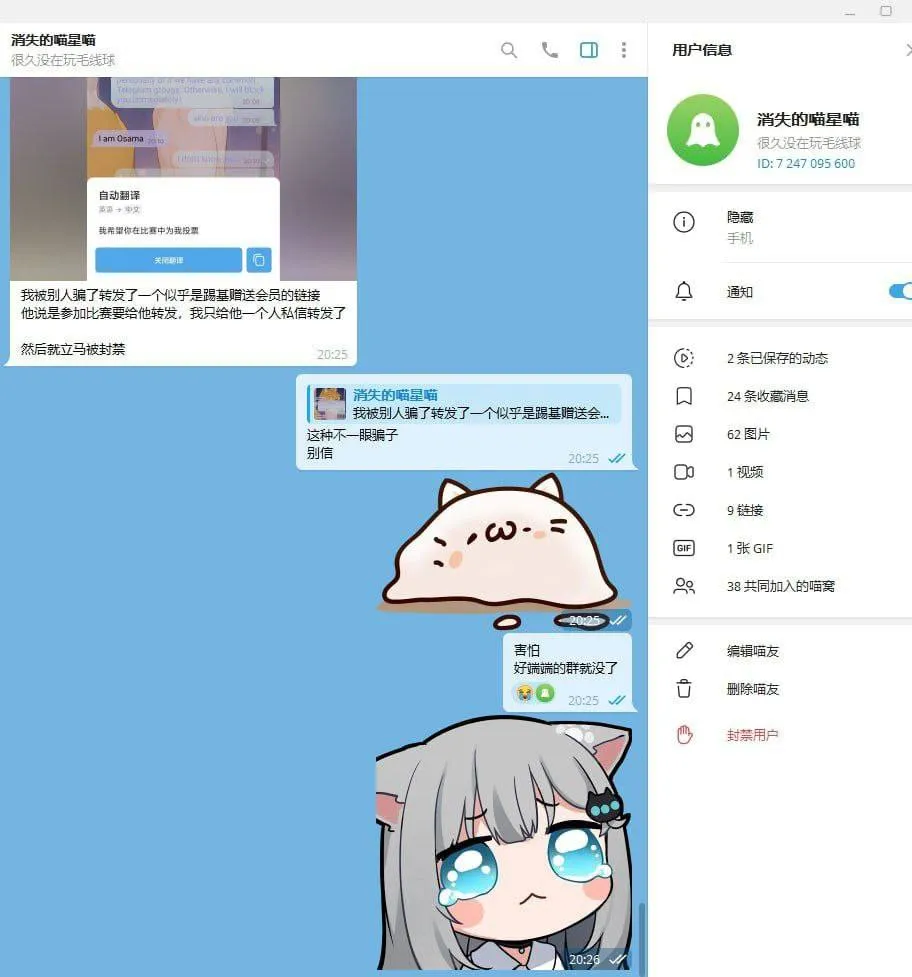Image resolution: width=912 pixels, height=977 pixels.
Task: Open 24 条收藏消息
Action: pyautogui.click(x=767, y=396)
